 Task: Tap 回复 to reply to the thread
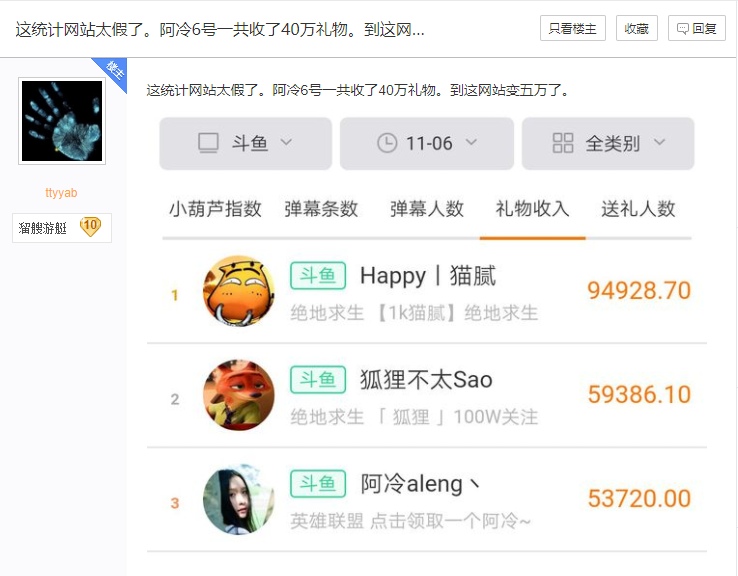pyautogui.click(x=697, y=29)
